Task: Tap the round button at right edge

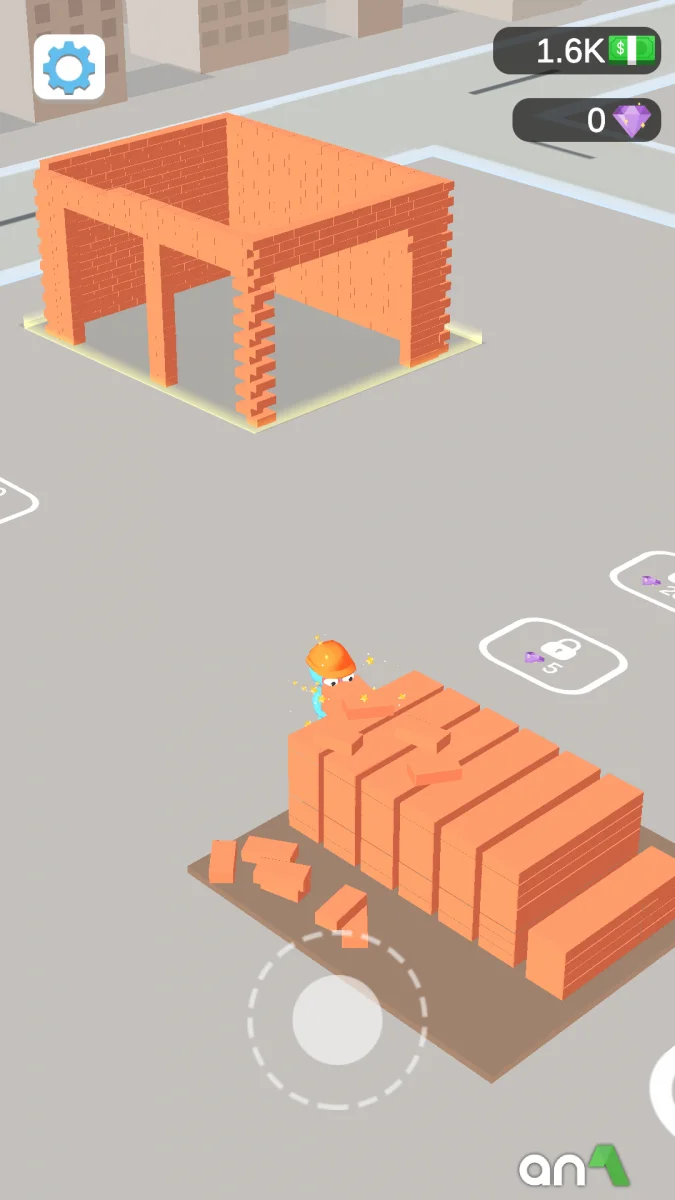Action: click(663, 1090)
